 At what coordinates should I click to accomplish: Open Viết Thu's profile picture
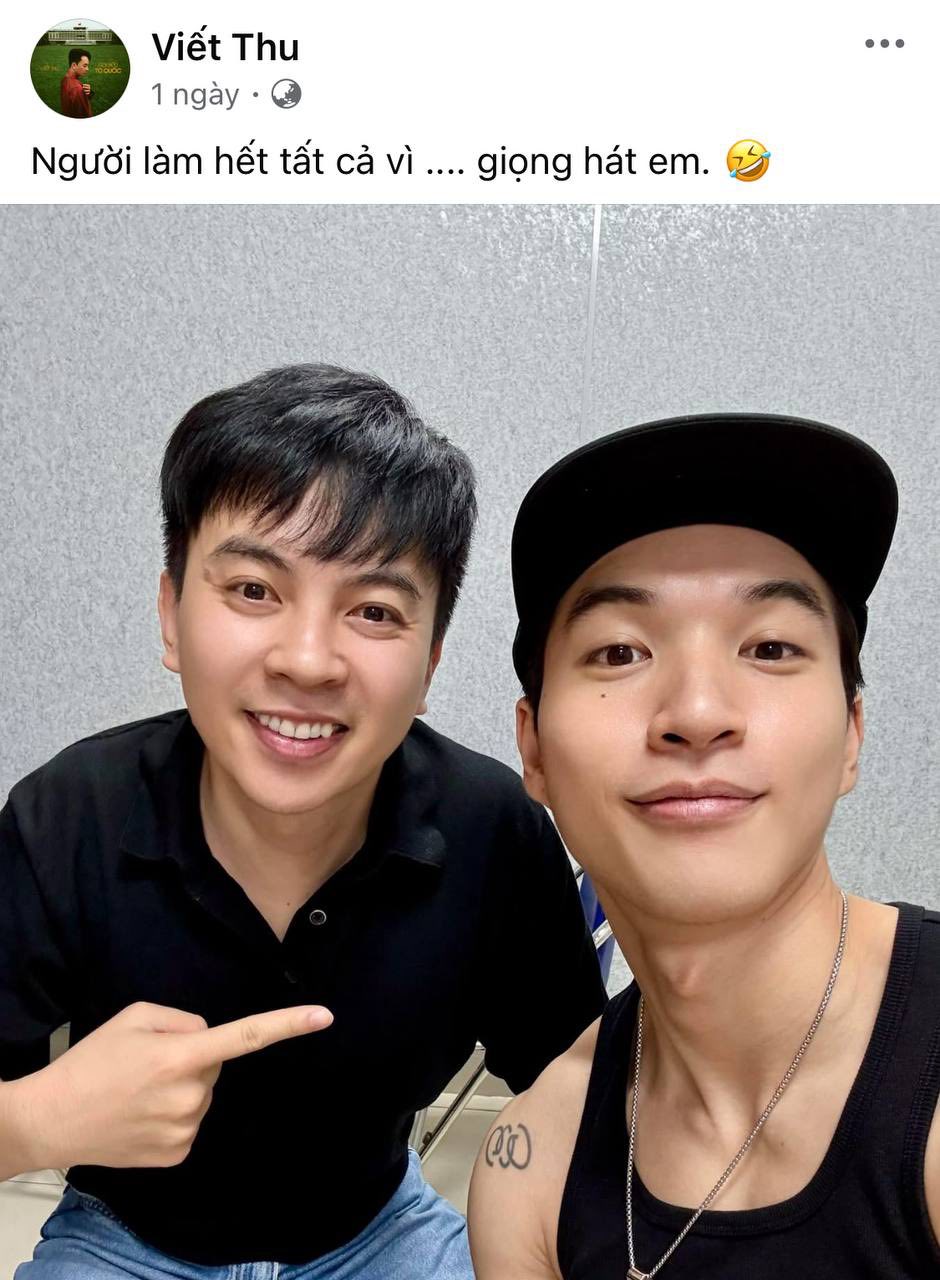tap(80, 69)
